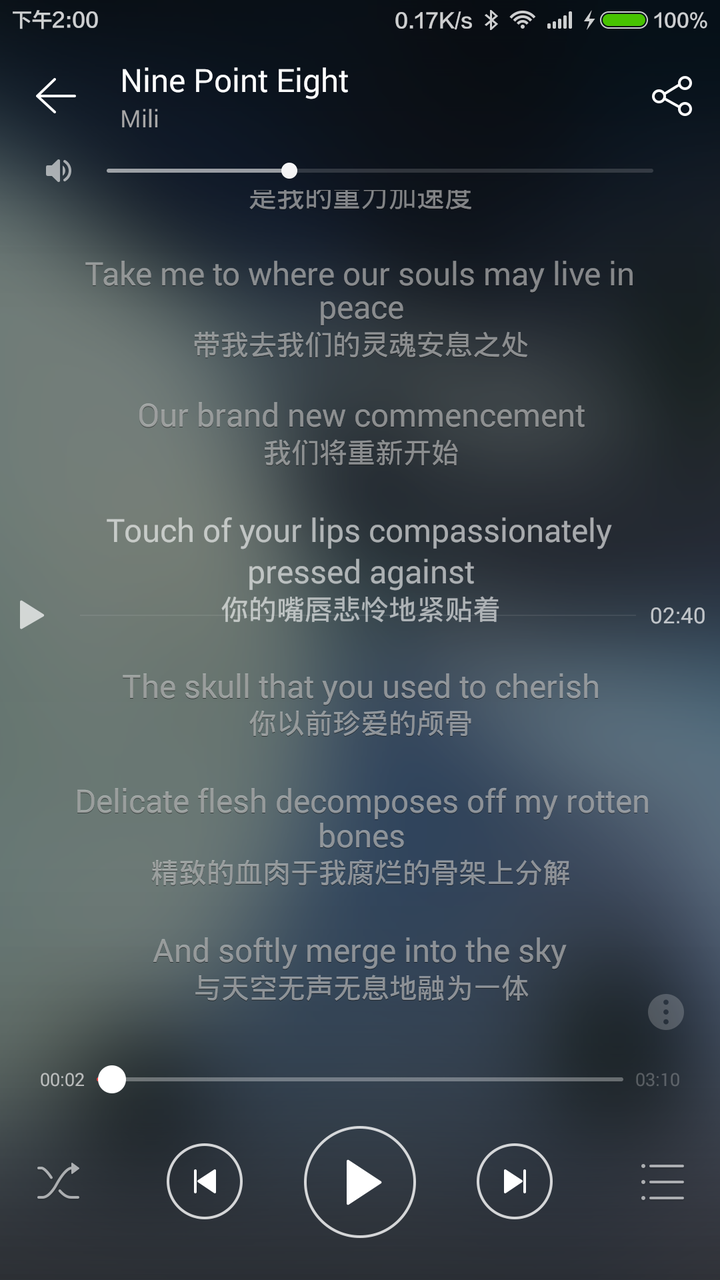Play from the highlighted lyric at 02:40

click(x=32, y=615)
